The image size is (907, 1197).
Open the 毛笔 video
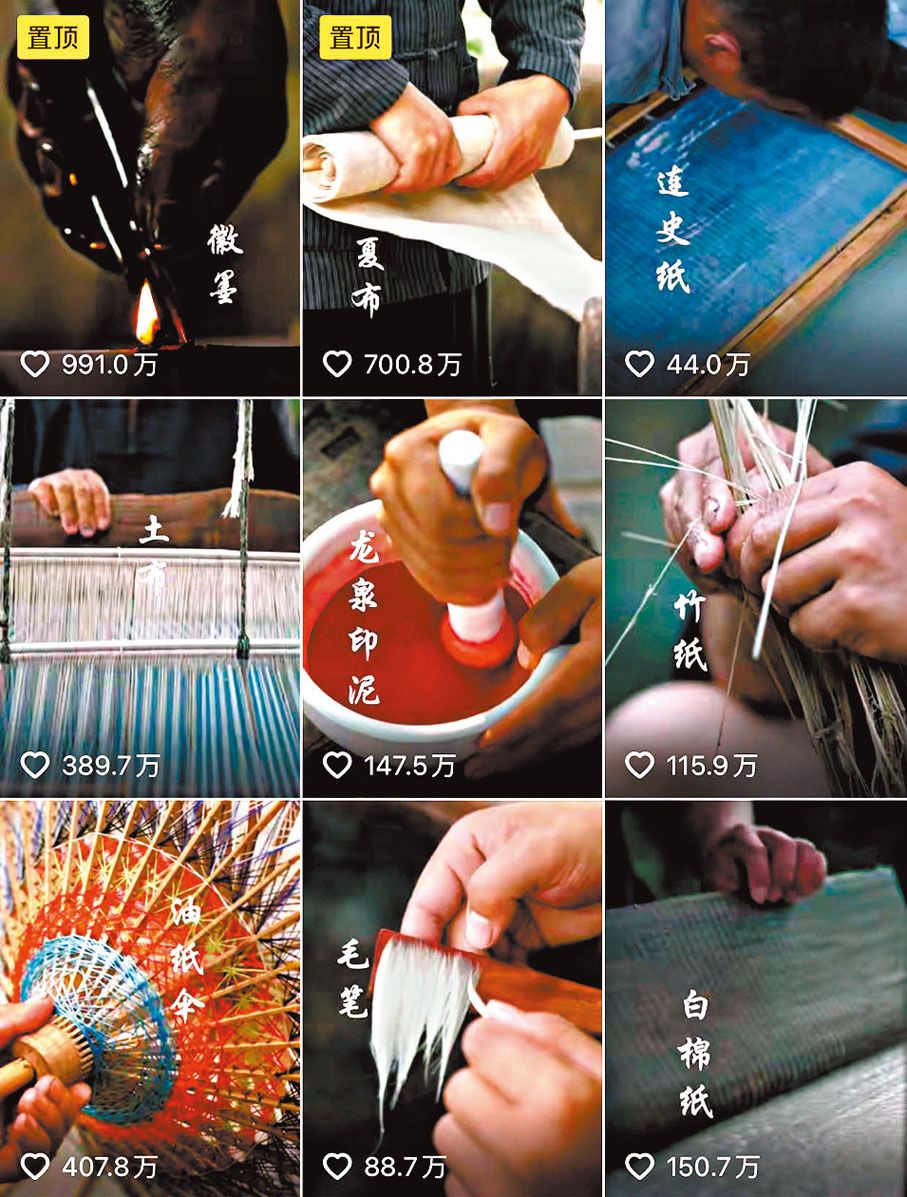pyautogui.click(x=452, y=998)
